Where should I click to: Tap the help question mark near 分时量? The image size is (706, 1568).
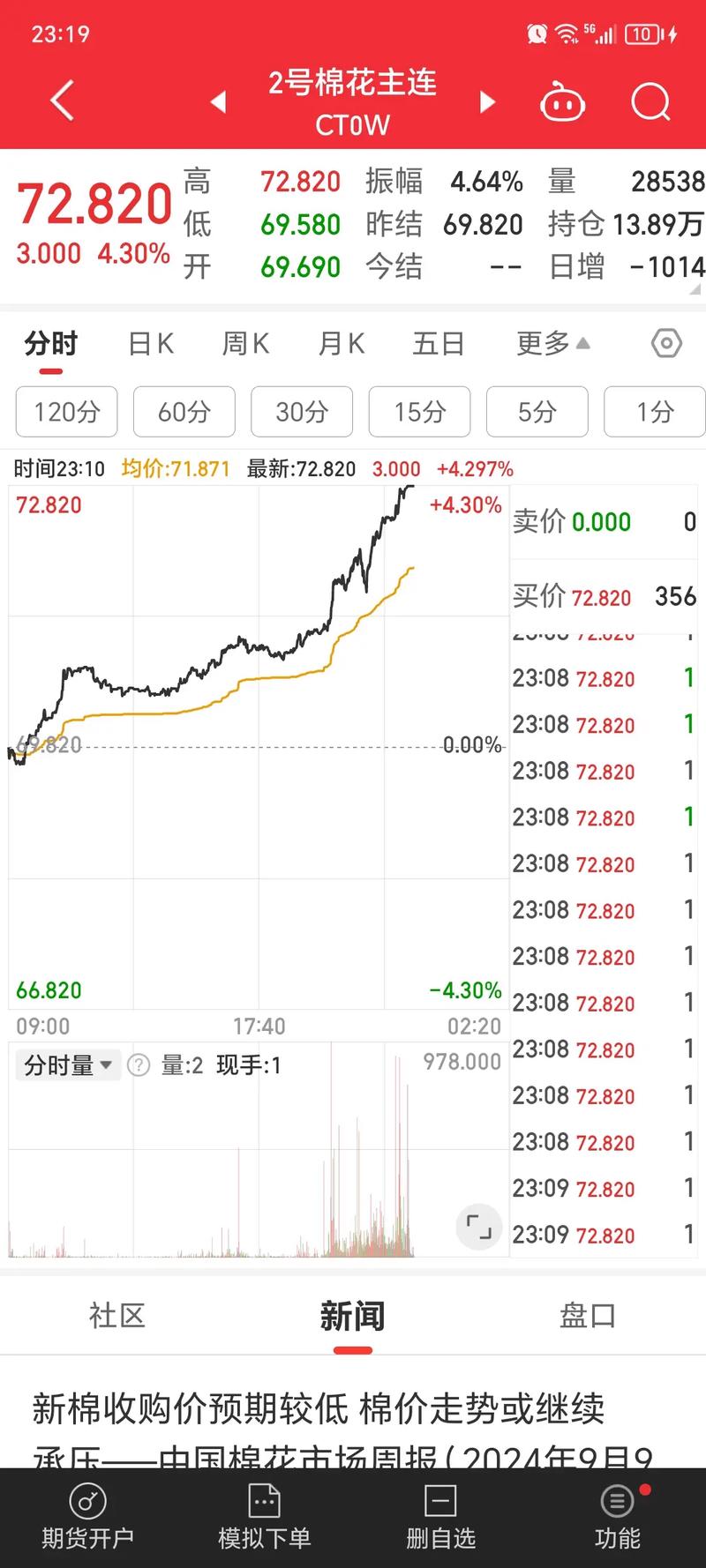pos(139,1064)
